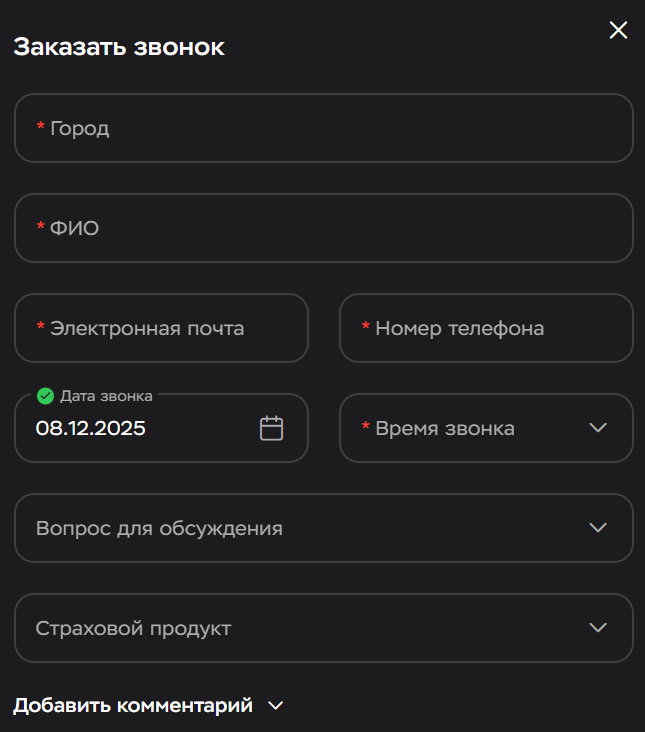Expand Добавить комментарий section
This screenshot has height=732, width=645.
pos(148,705)
